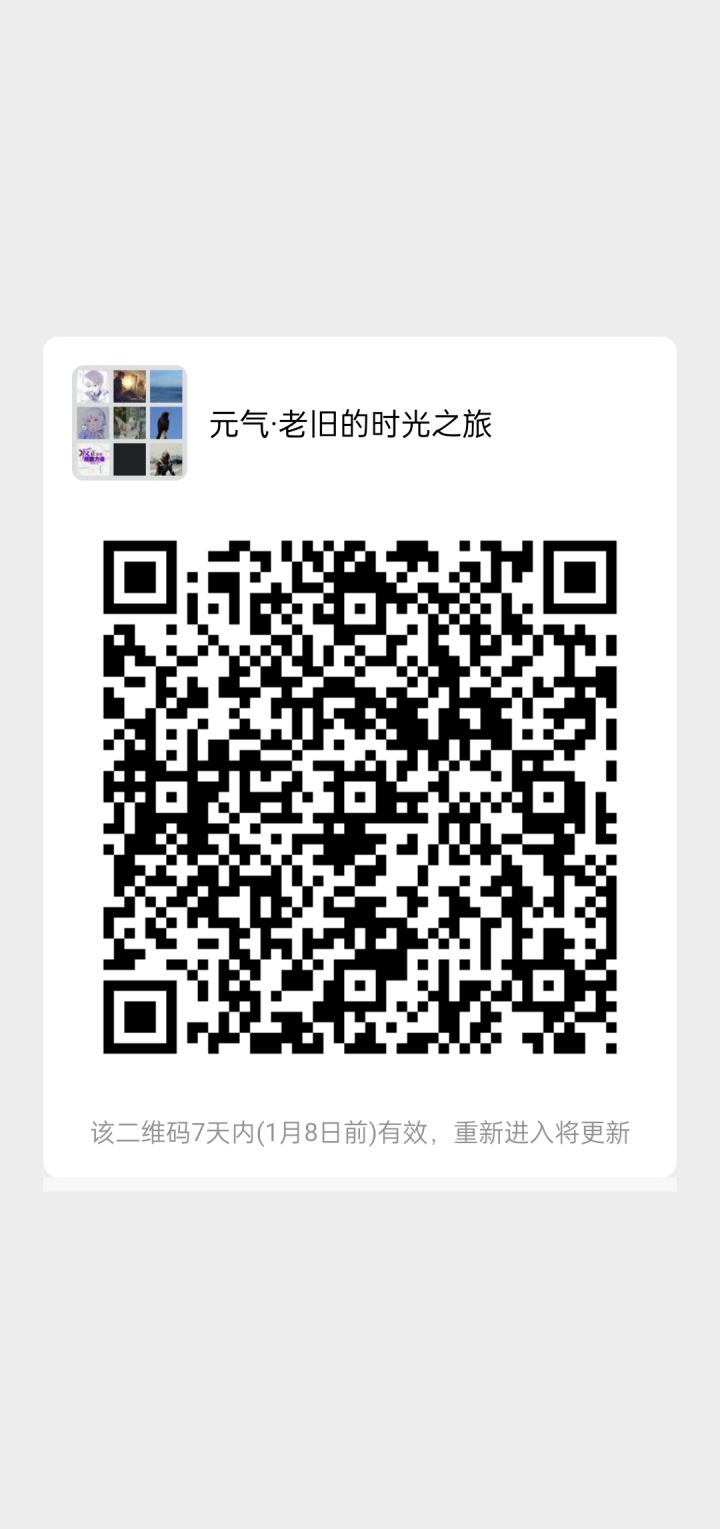Select the snowy mountain climber avatar tile
The height and width of the screenshot is (1529, 720).
[x=167, y=459]
